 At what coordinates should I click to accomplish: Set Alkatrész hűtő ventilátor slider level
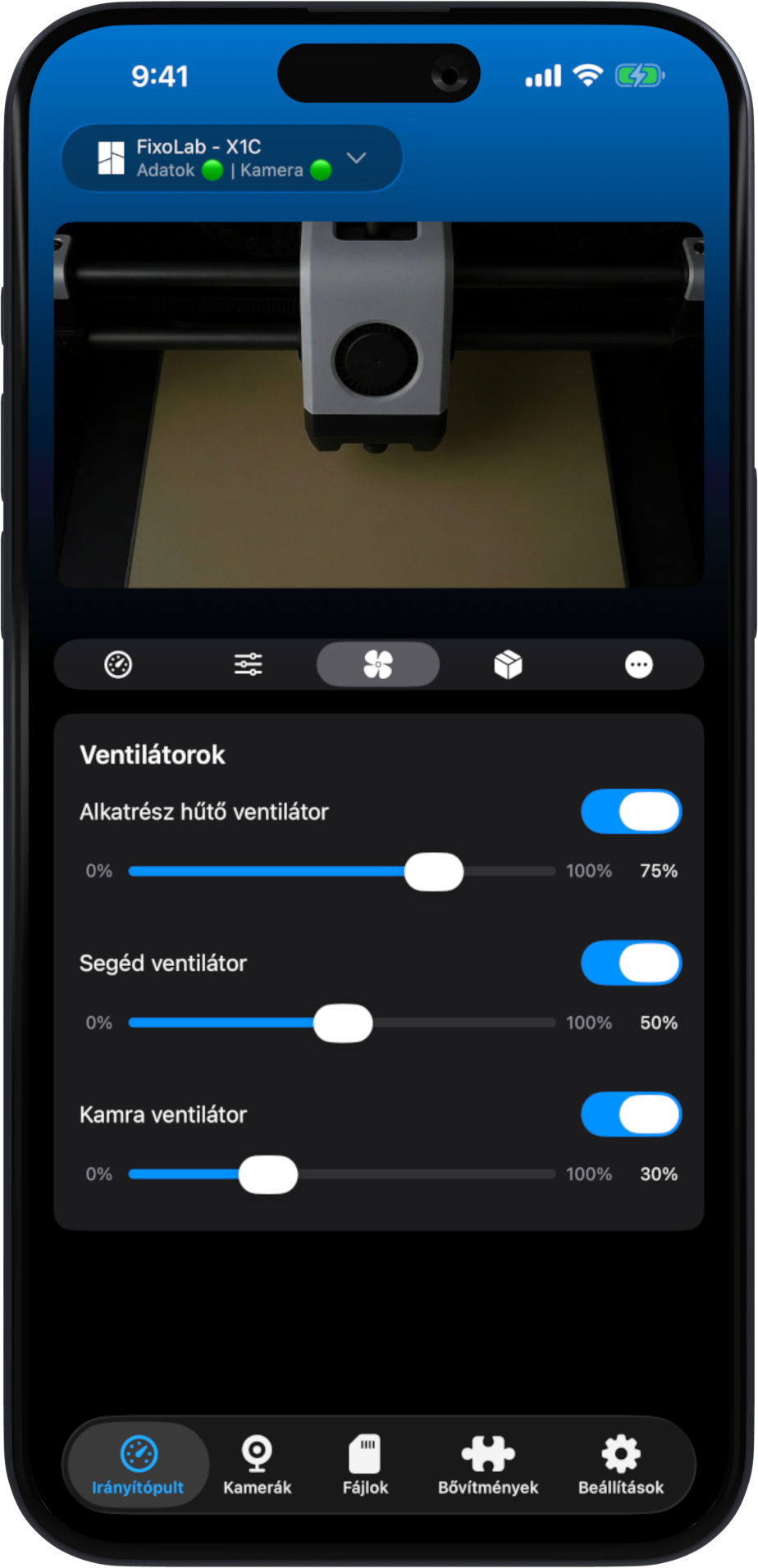pyautogui.click(x=434, y=872)
